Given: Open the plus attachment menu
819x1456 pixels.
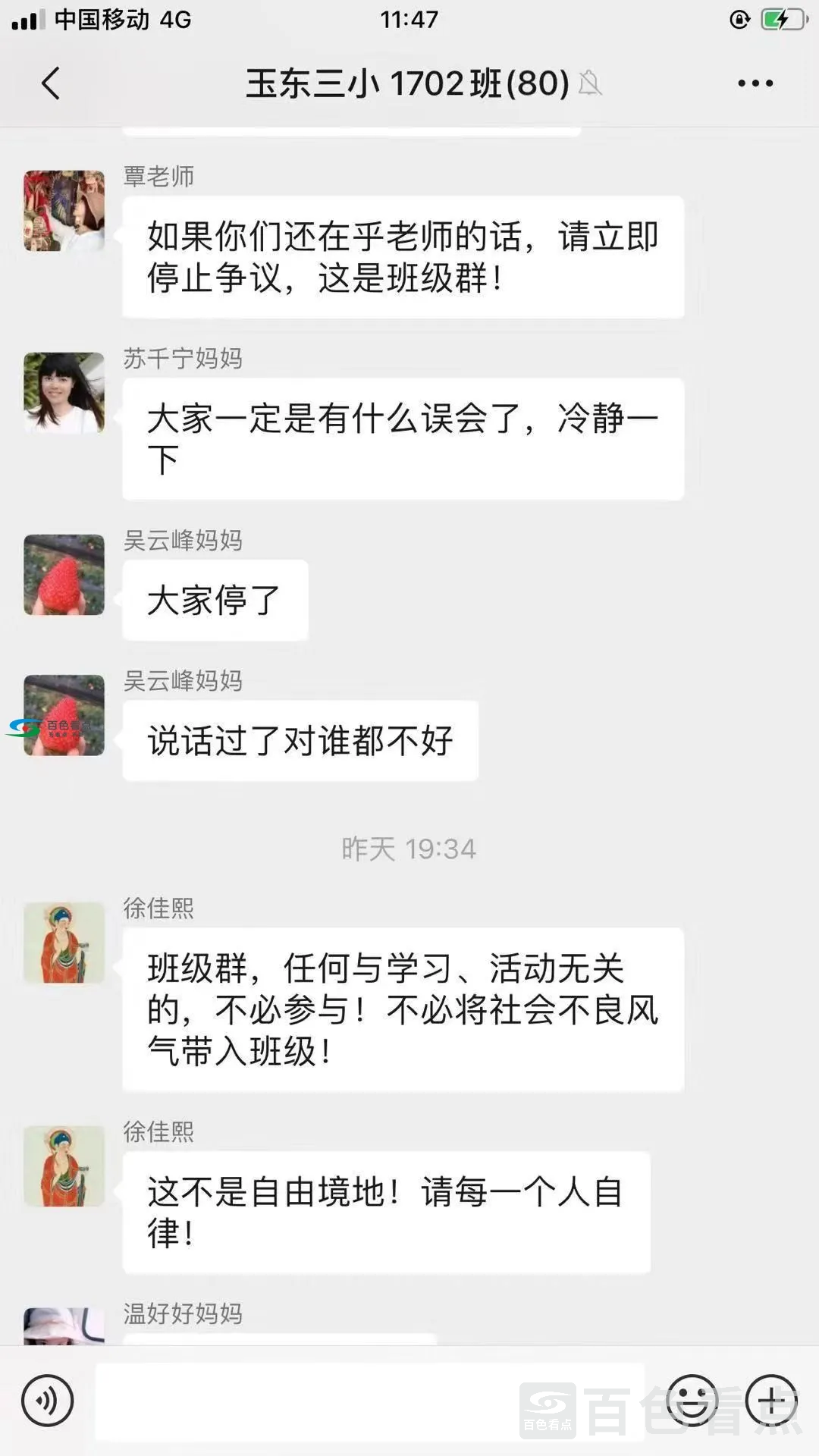Looking at the screenshot, I should tap(771, 1400).
